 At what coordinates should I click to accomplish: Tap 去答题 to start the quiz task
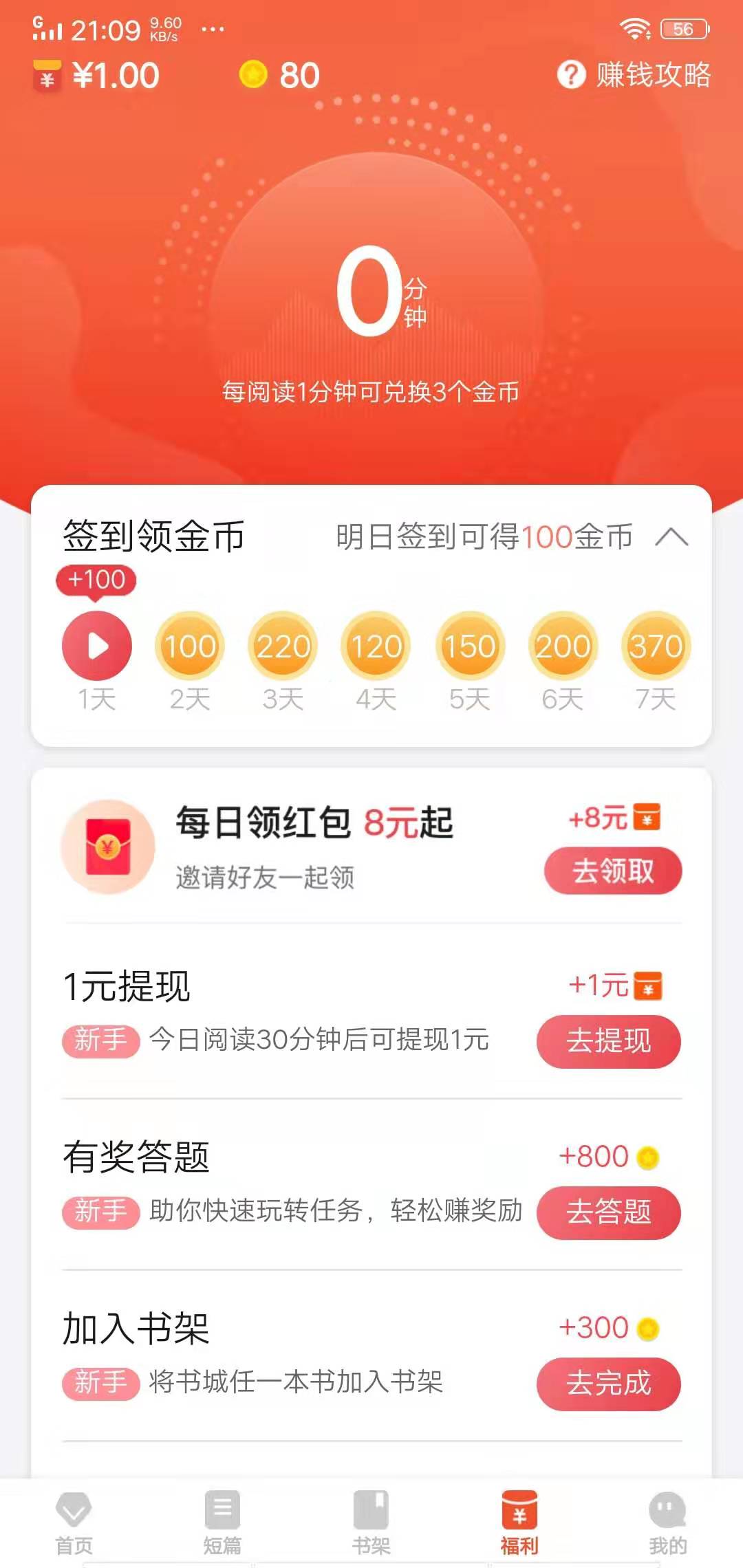coord(608,1214)
